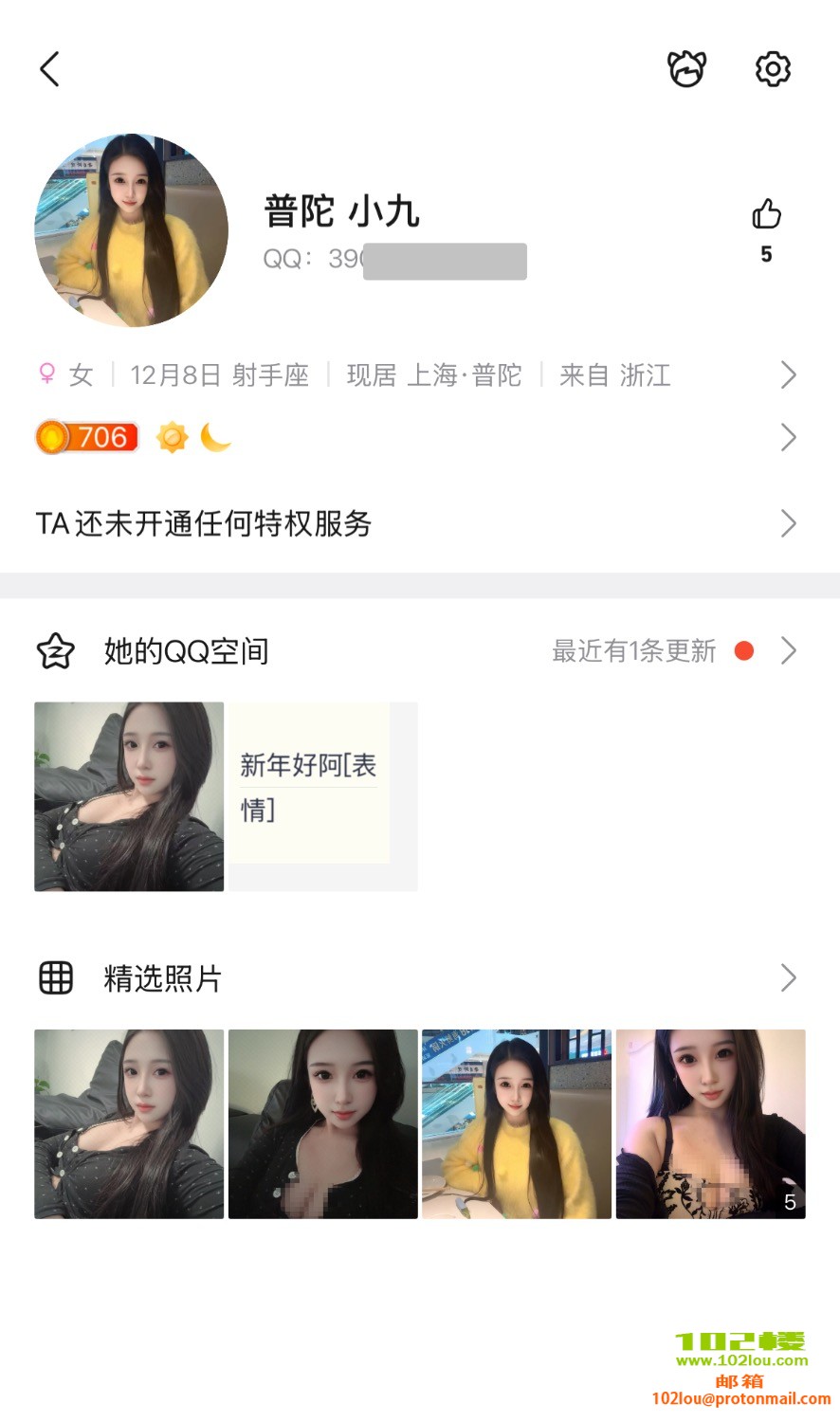Open the first photo in 精选照片
This screenshot has height=1422, width=840.
129,1123
